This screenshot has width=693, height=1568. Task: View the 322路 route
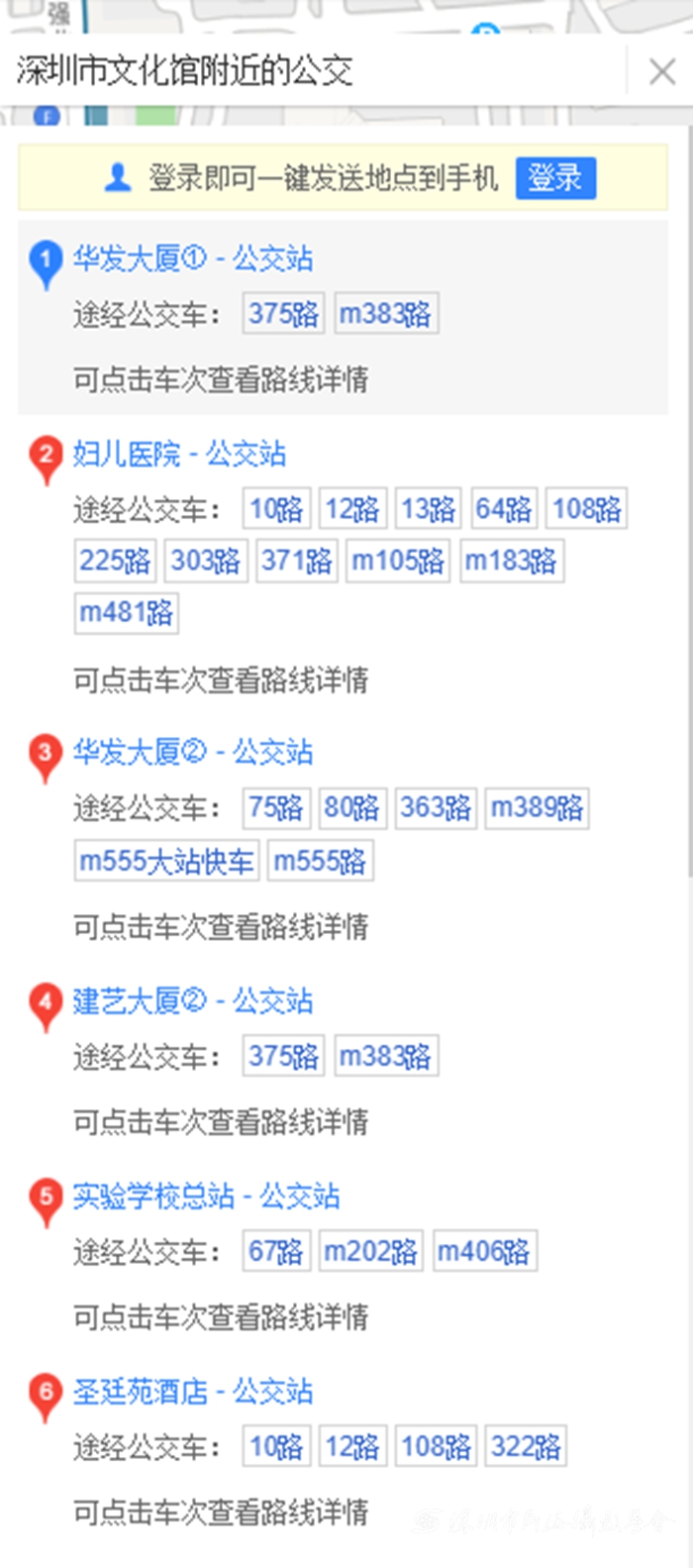tap(526, 1447)
